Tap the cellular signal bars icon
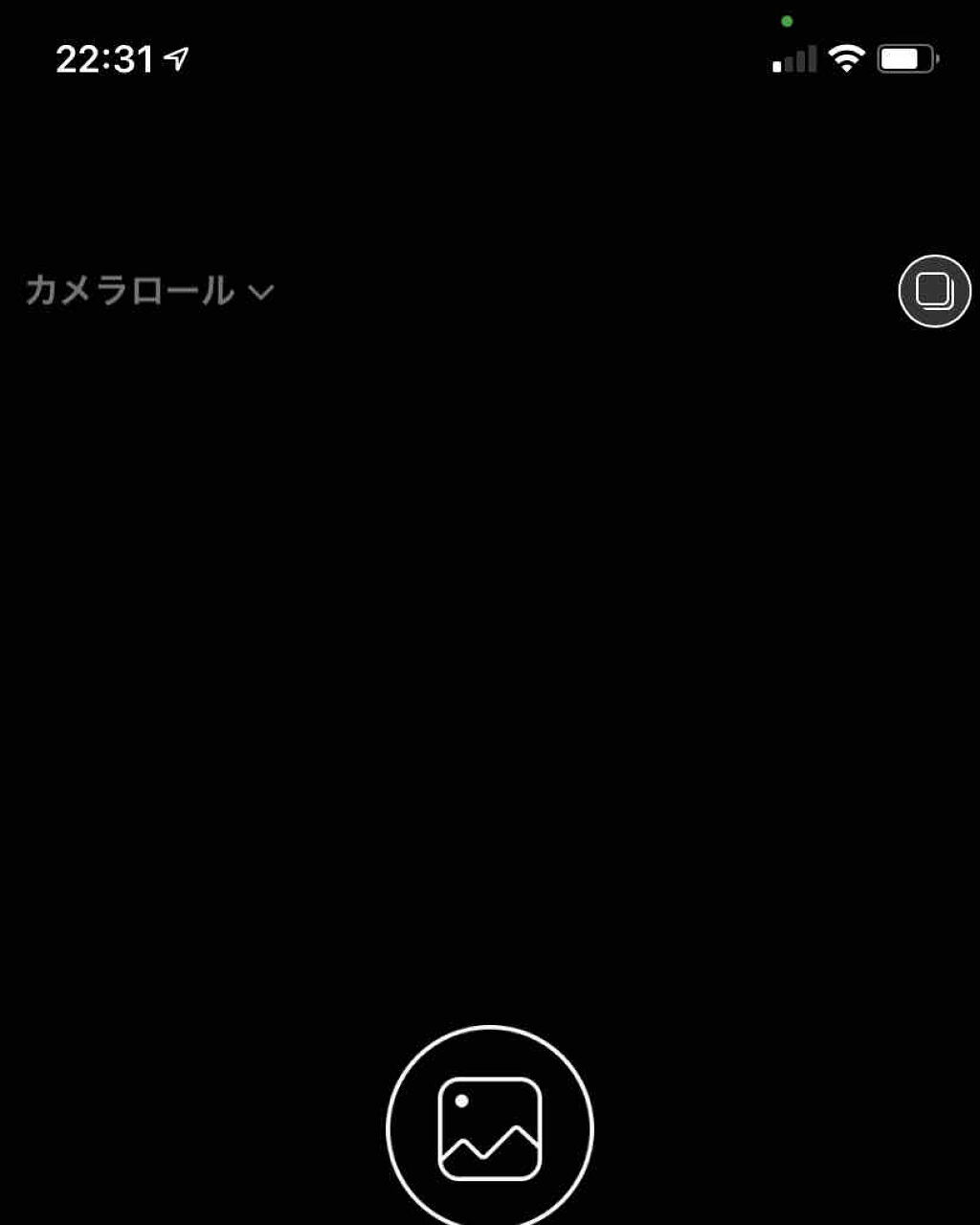980x1225 pixels. [x=791, y=59]
